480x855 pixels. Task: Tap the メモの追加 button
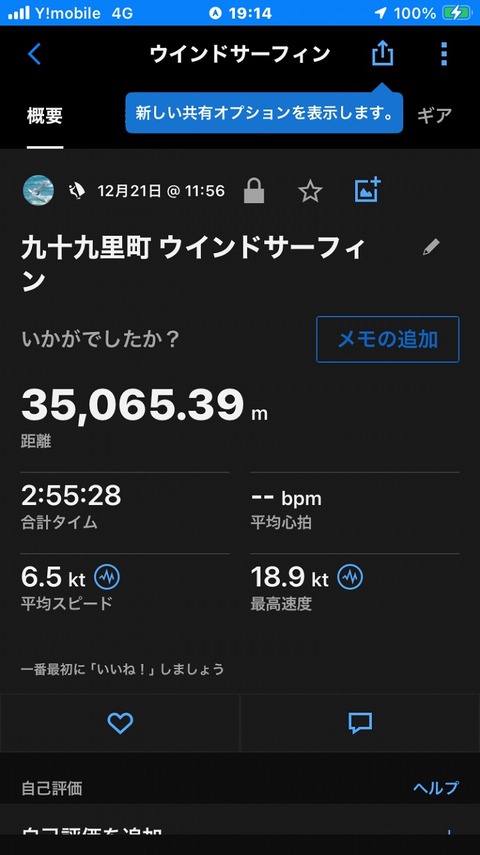coord(388,339)
